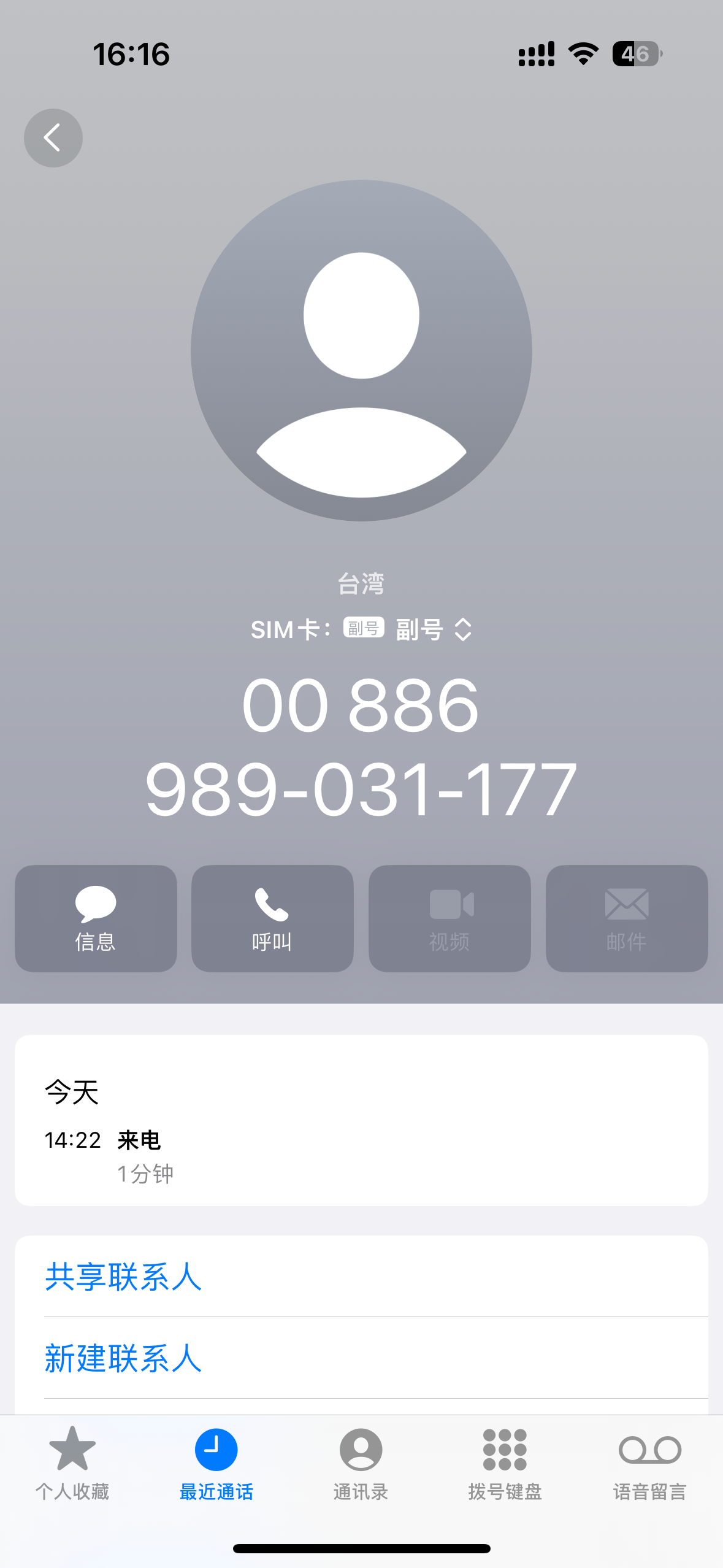Go back using the top-left arrow

click(53, 138)
